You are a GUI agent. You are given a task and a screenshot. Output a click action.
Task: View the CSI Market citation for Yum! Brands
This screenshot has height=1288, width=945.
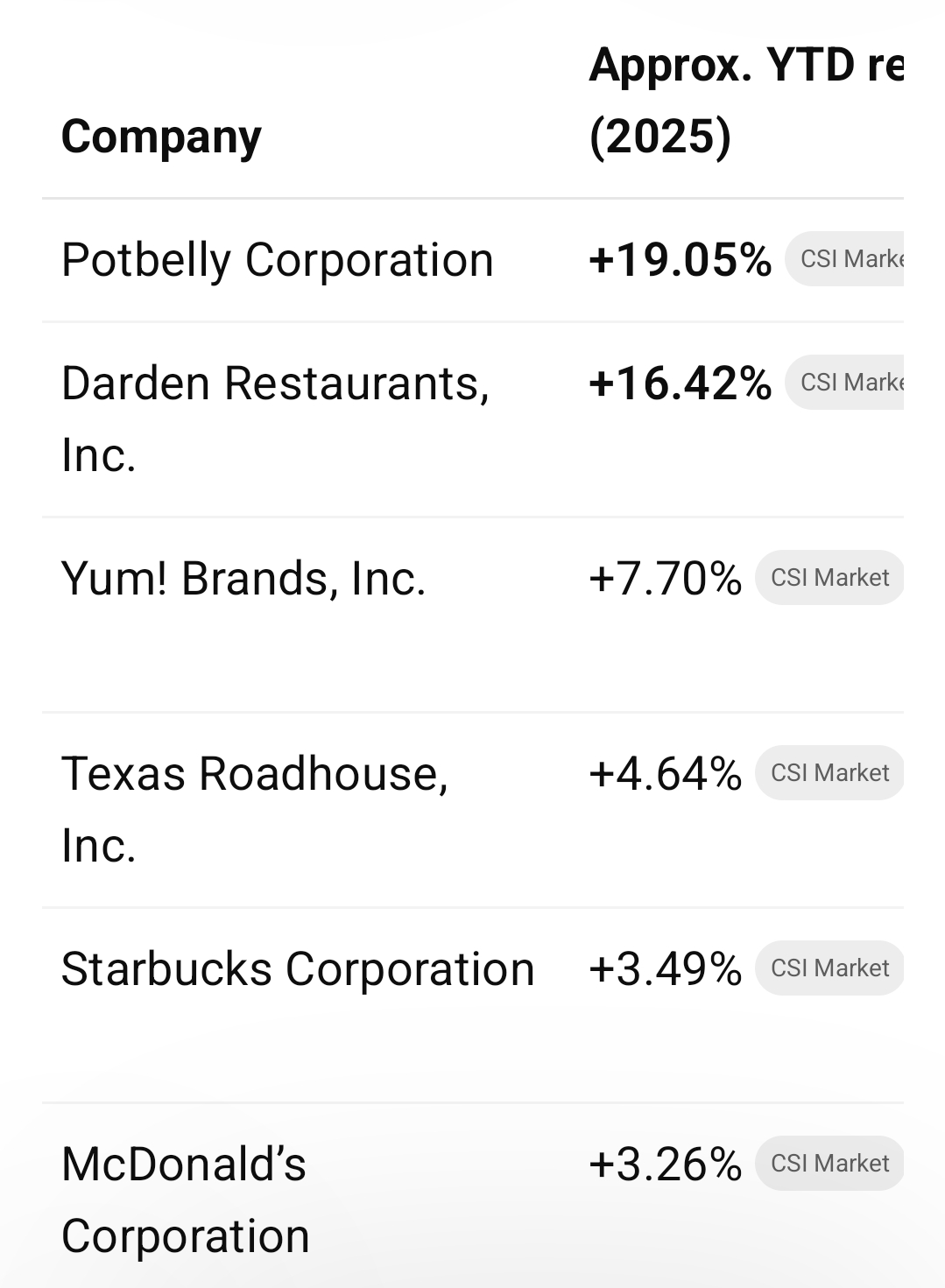click(829, 578)
